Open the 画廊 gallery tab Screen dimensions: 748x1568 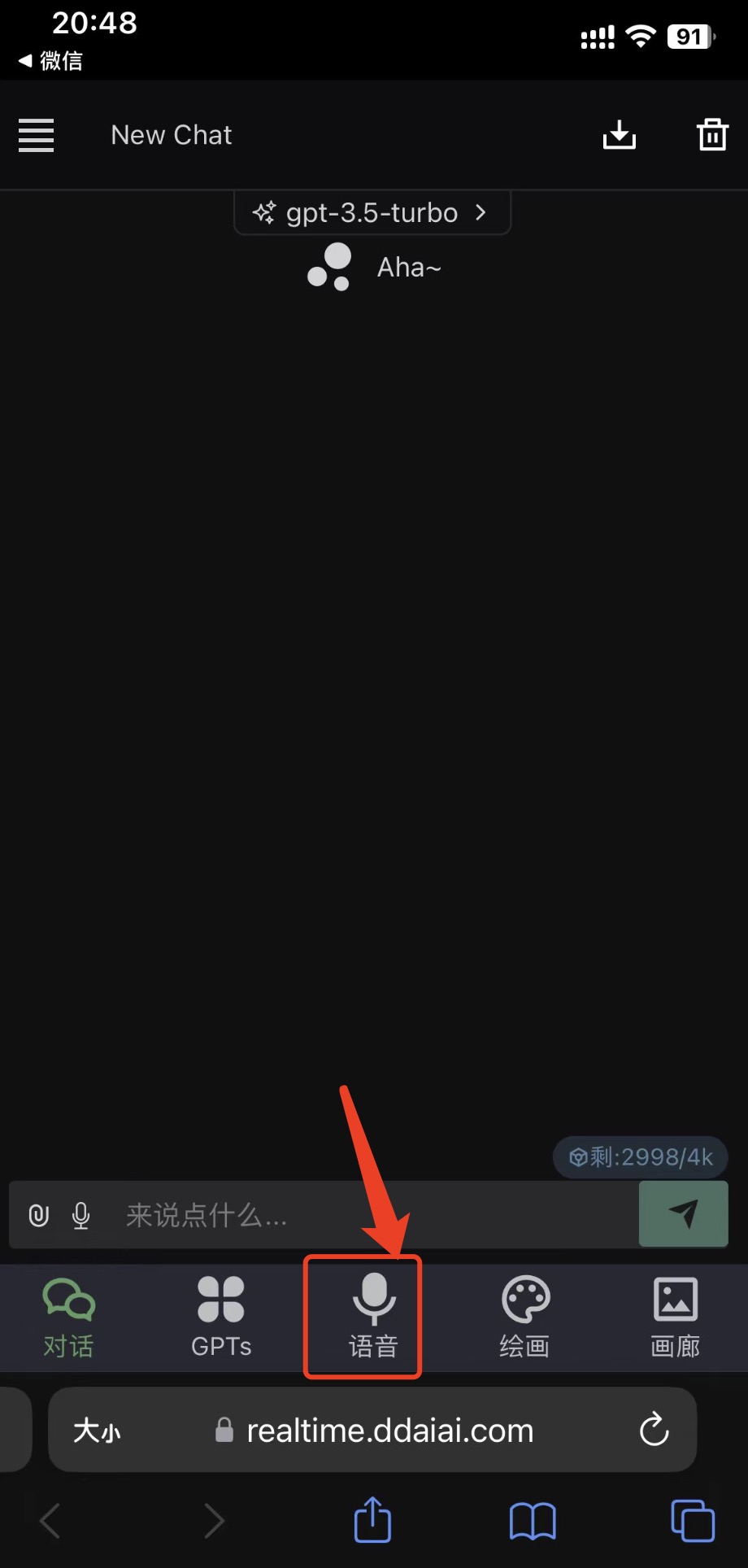point(676,1318)
